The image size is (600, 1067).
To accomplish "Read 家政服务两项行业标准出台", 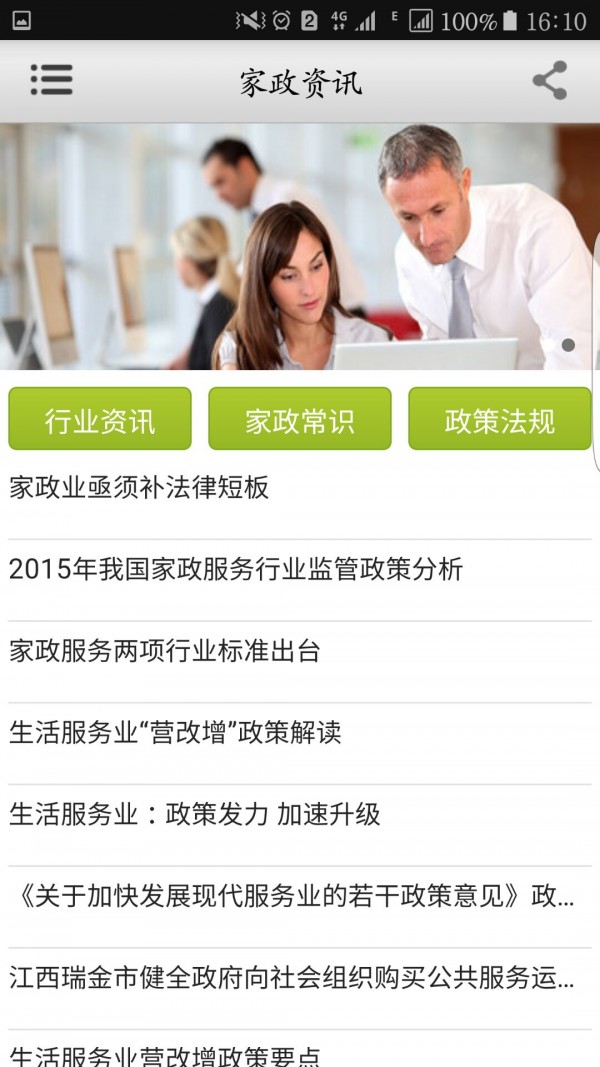I will [x=165, y=652].
